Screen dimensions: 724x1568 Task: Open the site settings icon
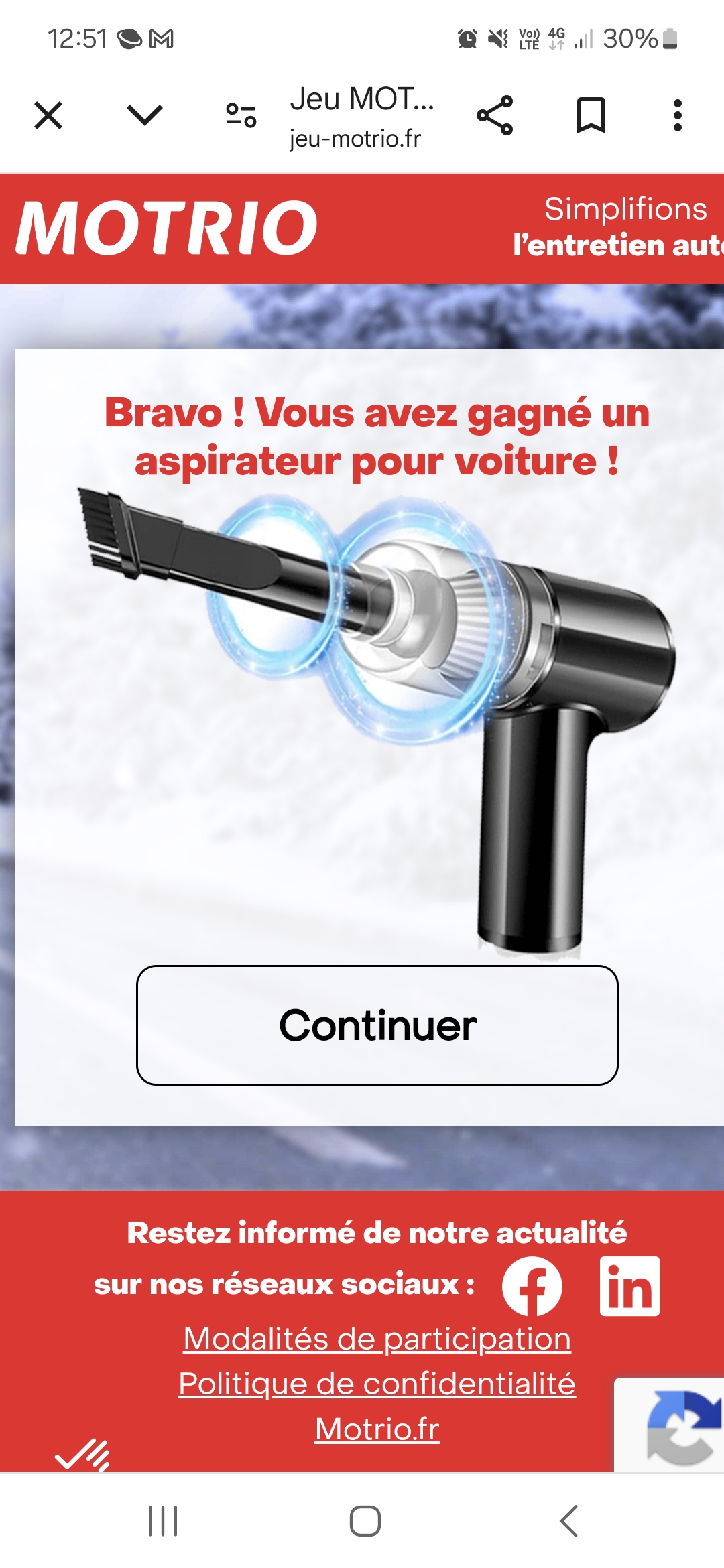click(241, 115)
